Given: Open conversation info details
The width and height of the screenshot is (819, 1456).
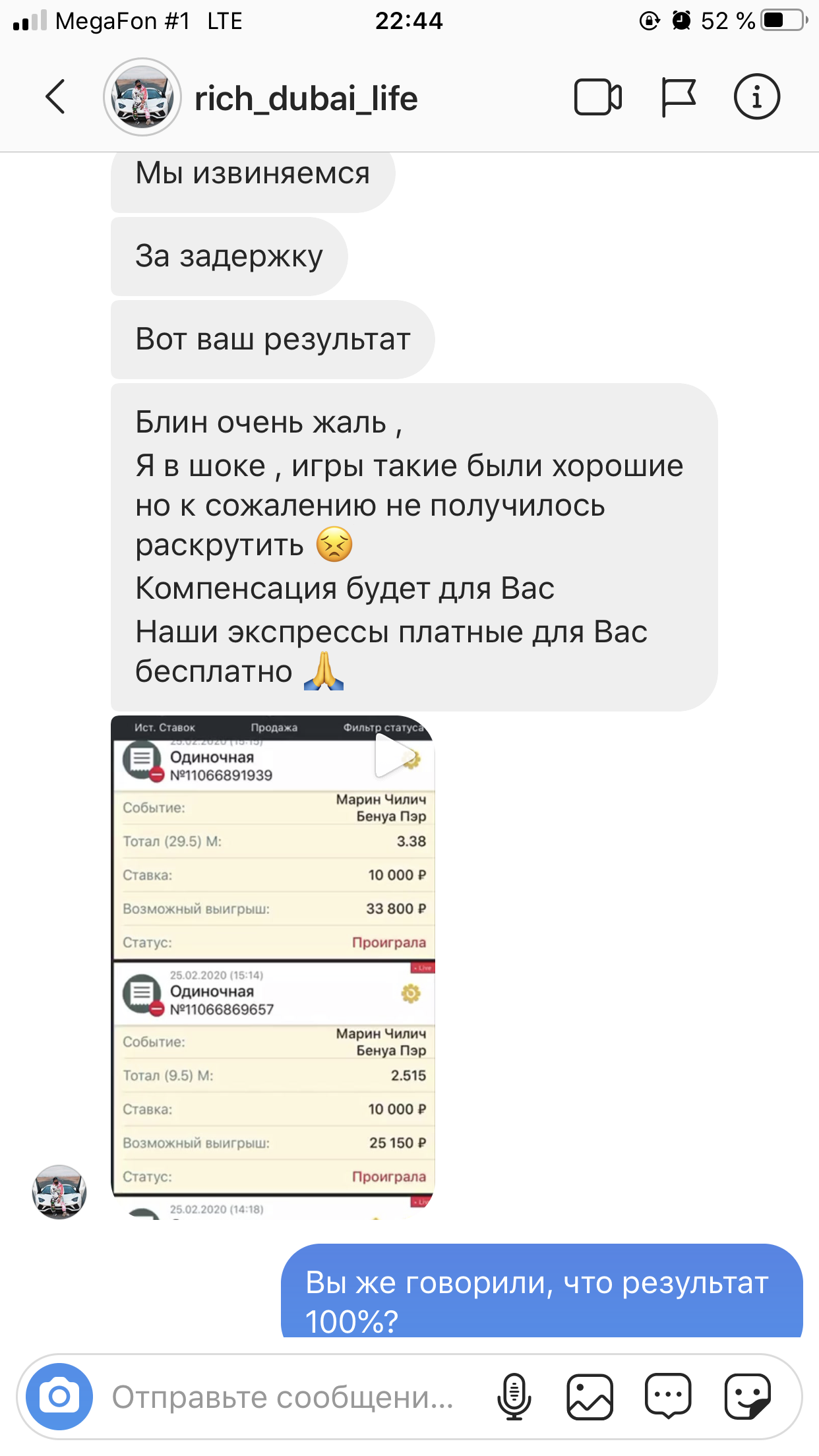Looking at the screenshot, I should 756,97.
